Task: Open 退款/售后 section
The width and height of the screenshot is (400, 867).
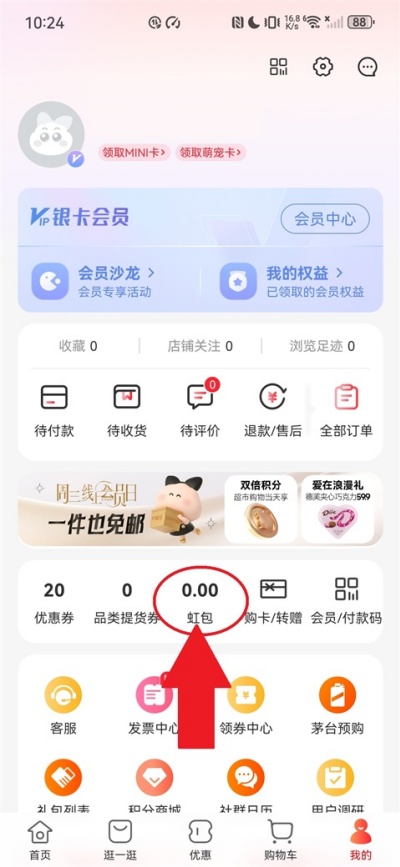Action: point(273,411)
